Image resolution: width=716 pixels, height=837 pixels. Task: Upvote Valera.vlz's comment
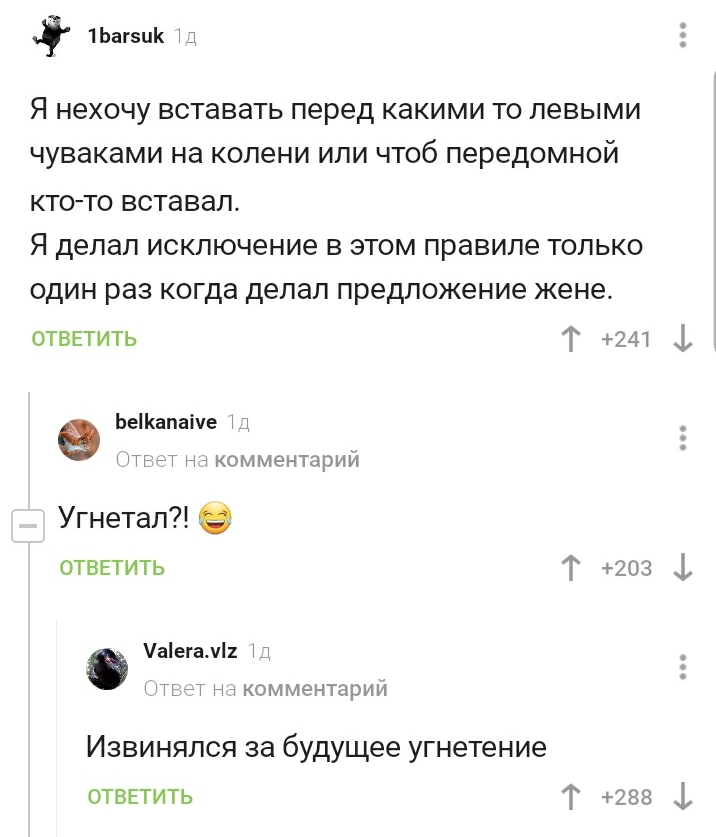pyautogui.click(x=572, y=797)
